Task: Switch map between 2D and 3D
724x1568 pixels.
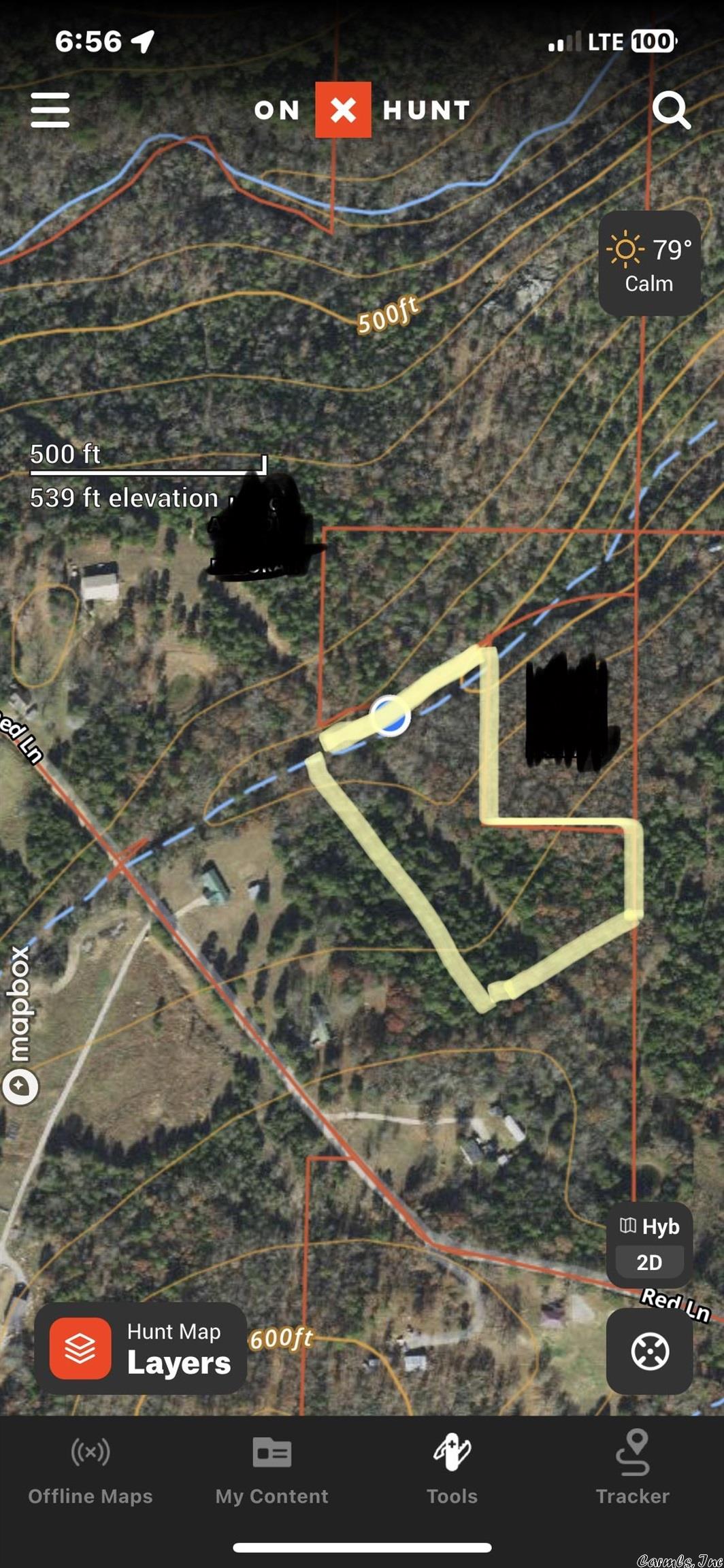Action: coord(648,1261)
